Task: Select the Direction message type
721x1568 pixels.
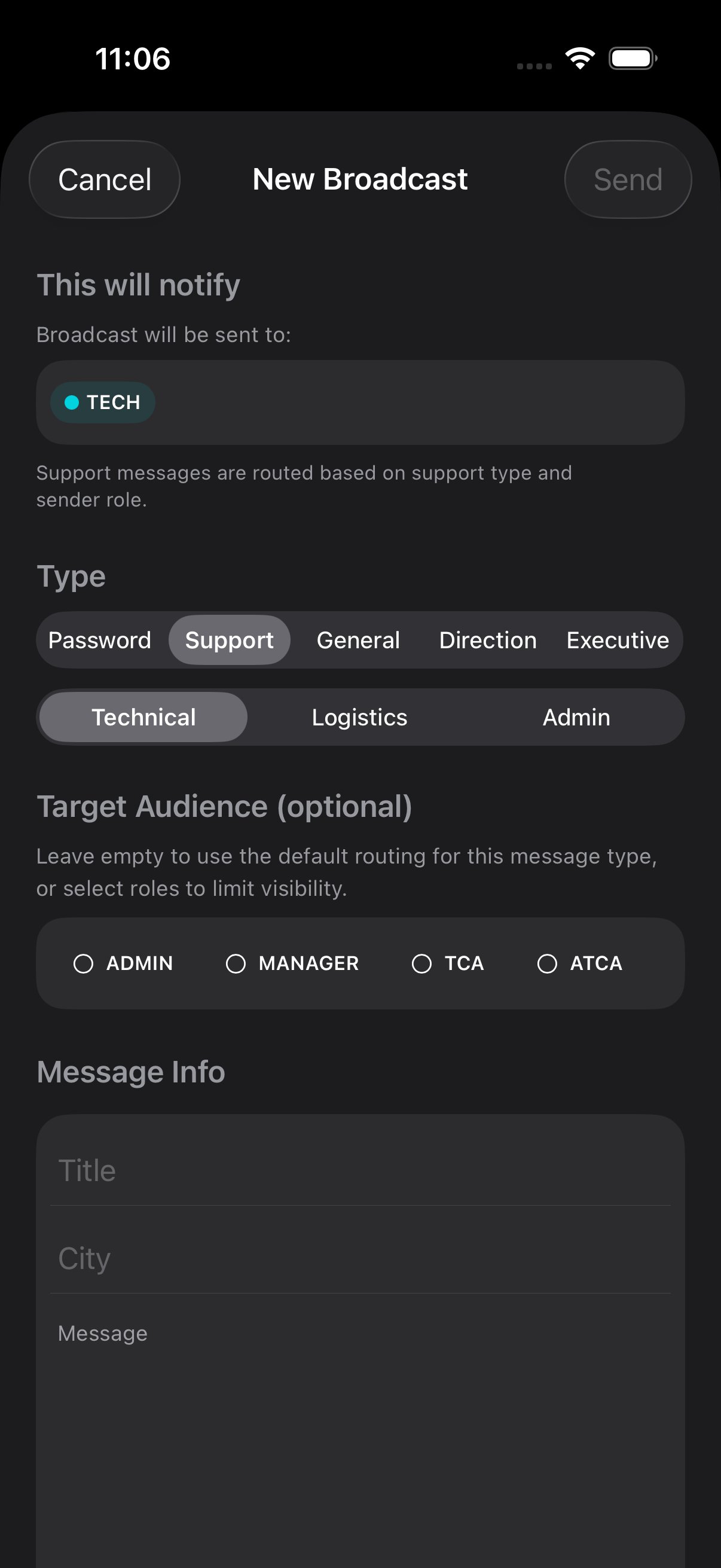Action: tap(487, 640)
